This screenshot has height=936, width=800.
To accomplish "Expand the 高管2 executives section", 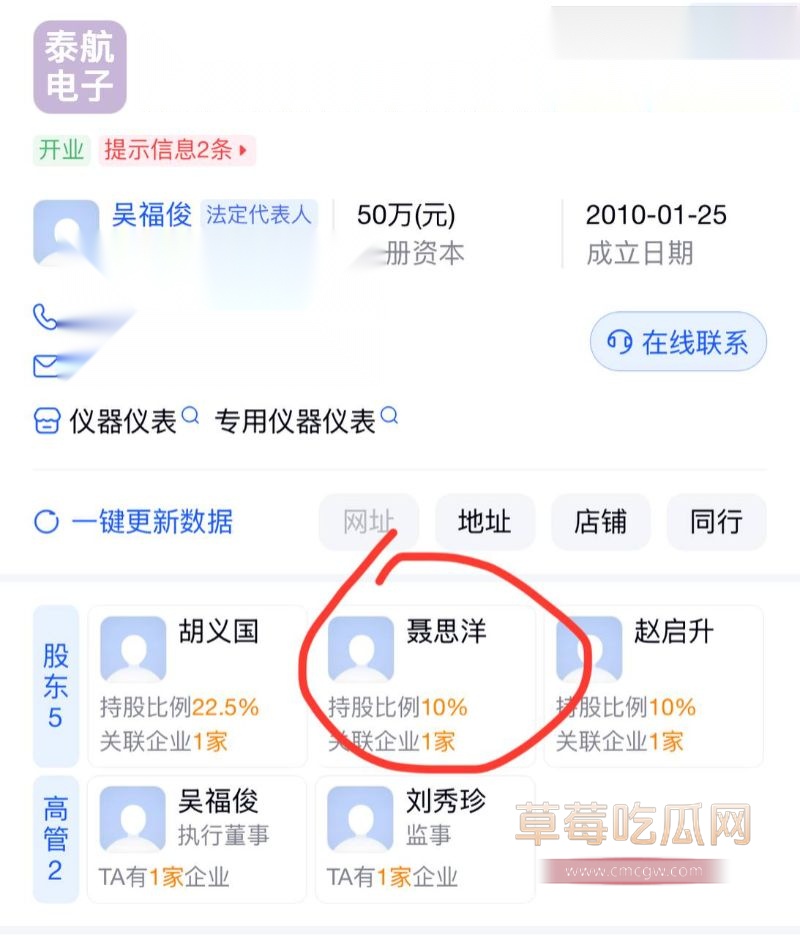I will 55,840.
